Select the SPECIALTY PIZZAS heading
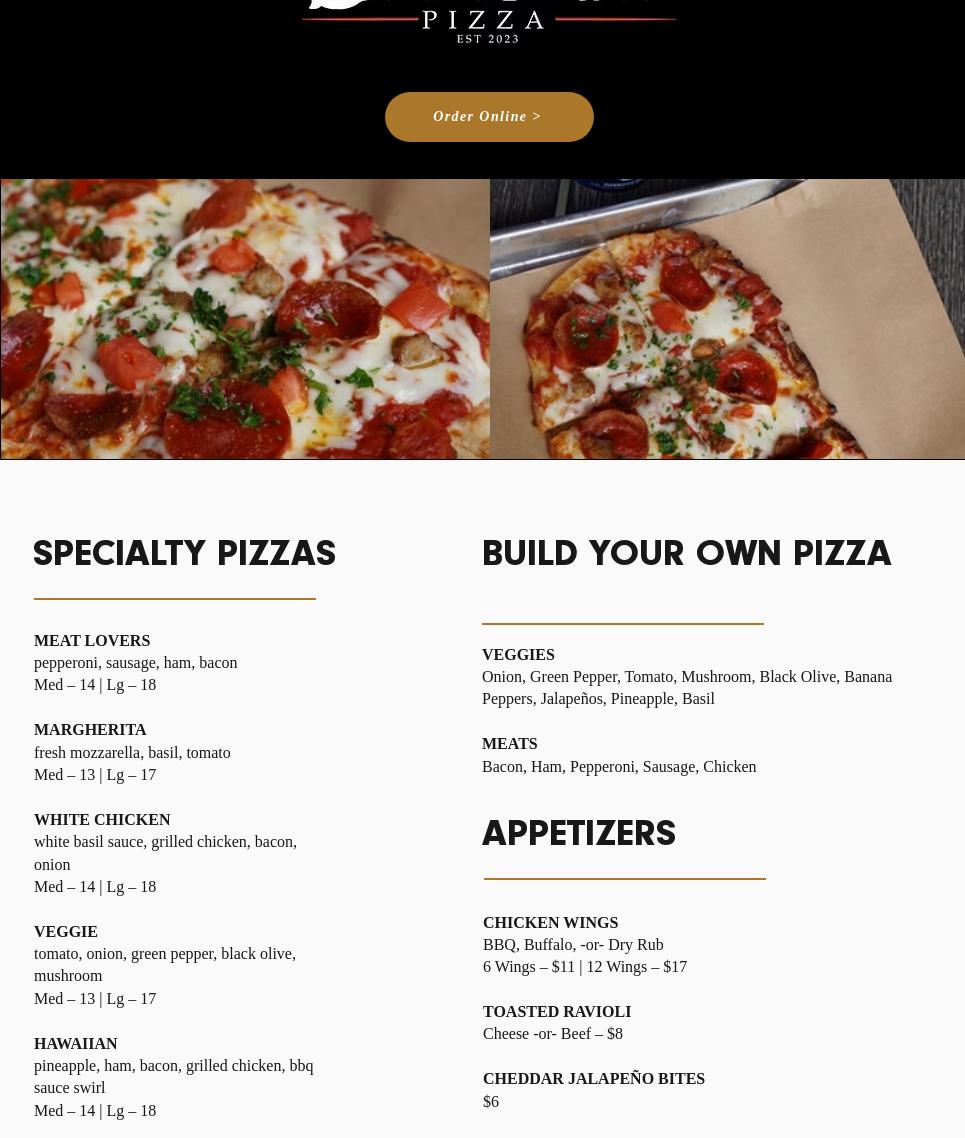Screen dimensions: 965x1138 (x=184, y=553)
